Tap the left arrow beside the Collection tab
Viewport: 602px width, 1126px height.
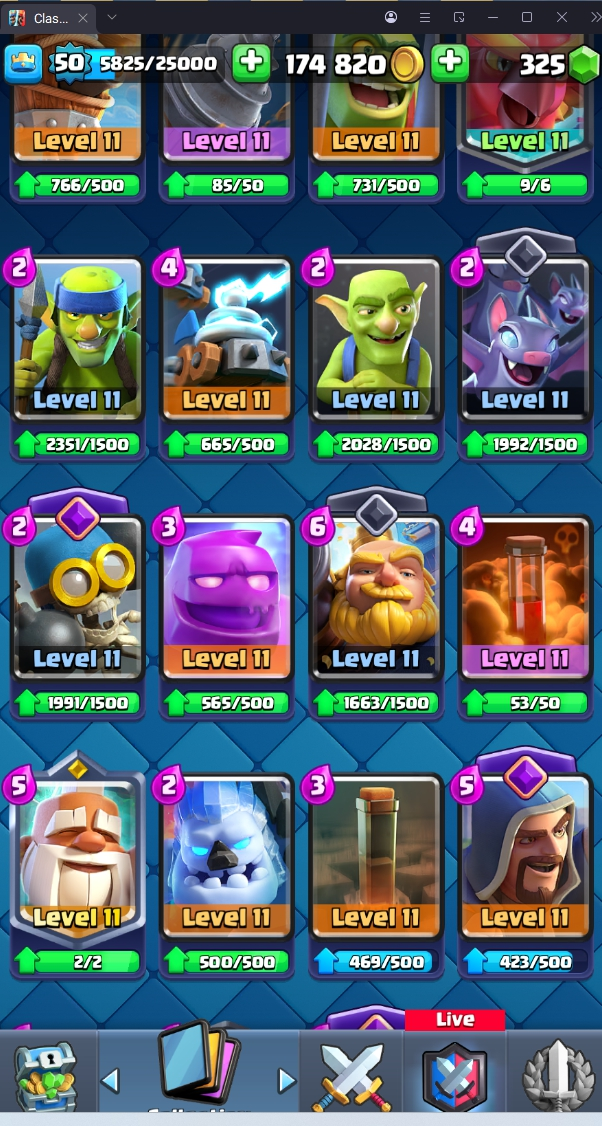[112, 1080]
